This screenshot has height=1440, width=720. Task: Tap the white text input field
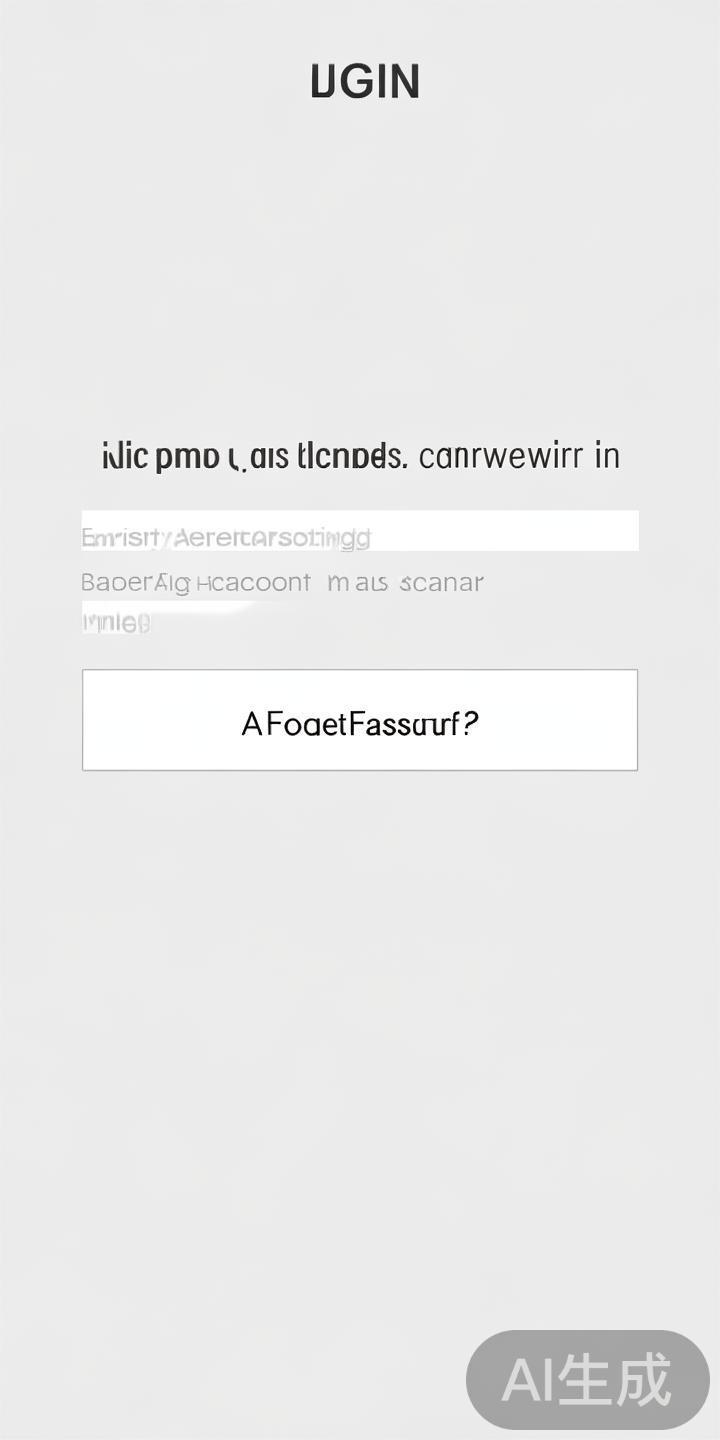(x=360, y=530)
